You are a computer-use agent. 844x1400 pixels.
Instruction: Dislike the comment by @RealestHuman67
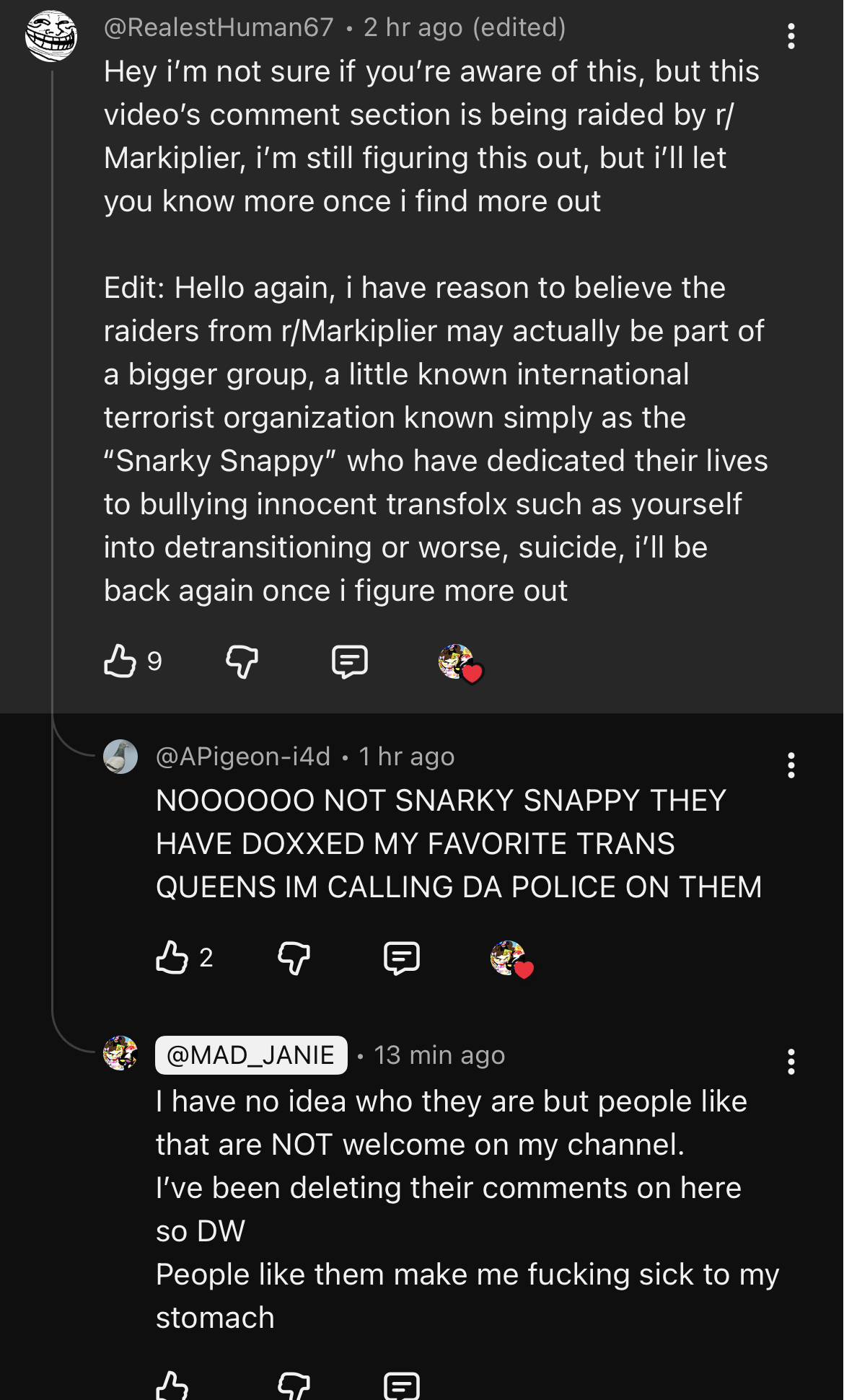click(242, 661)
